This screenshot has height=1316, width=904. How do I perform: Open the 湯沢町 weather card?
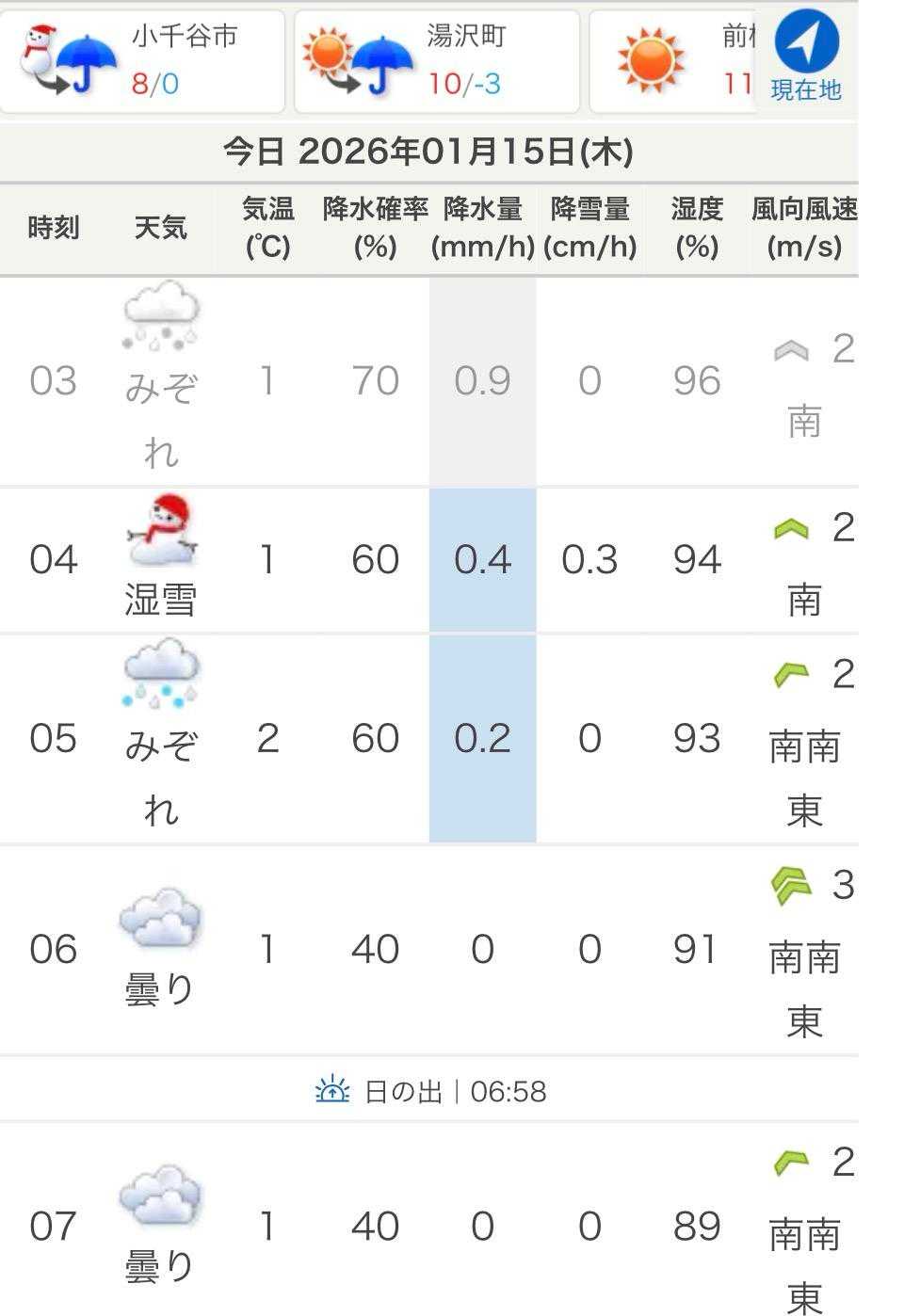pos(436,61)
